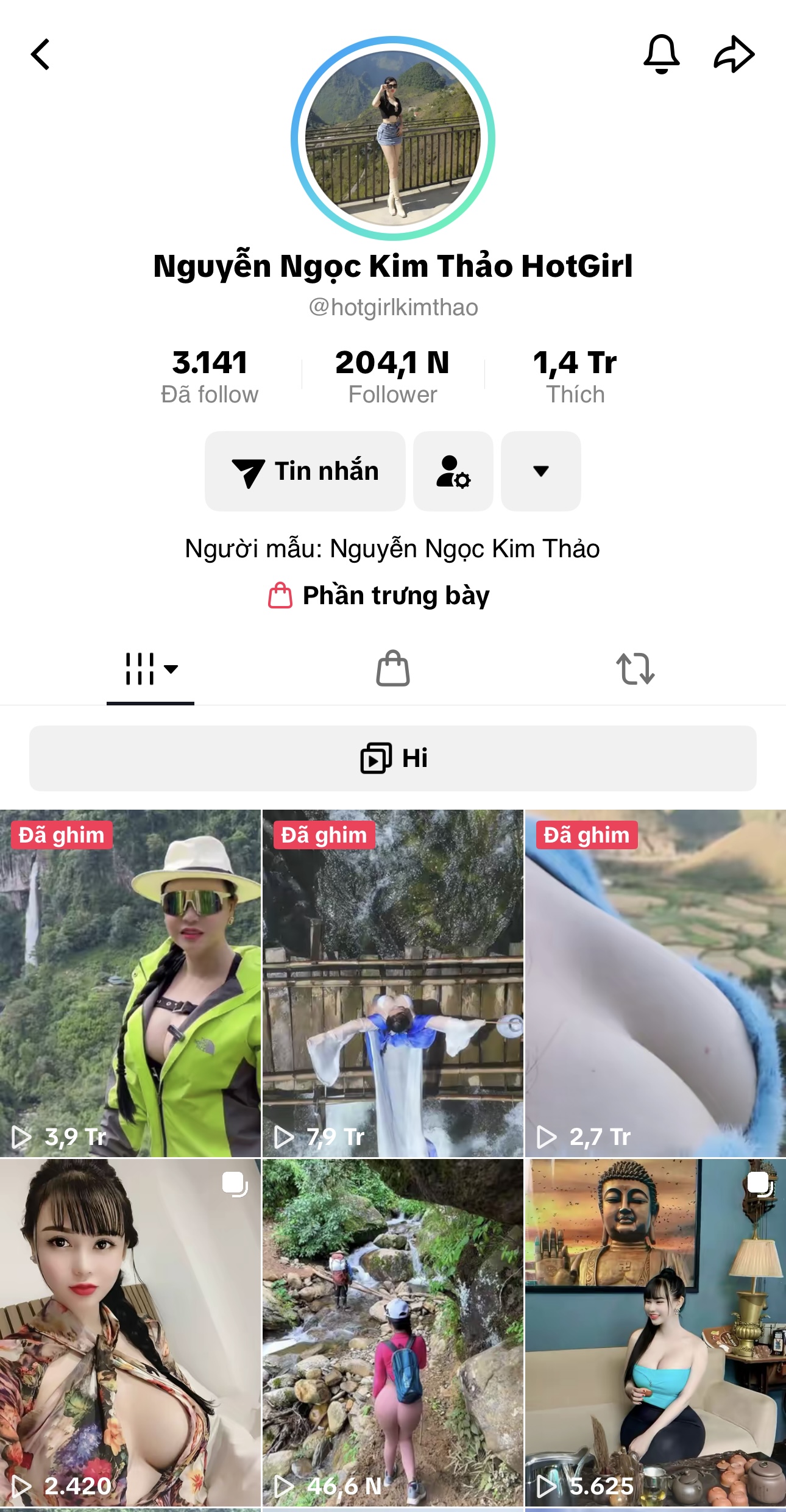Open the notifications bell
786x1512 pixels.
click(x=661, y=55)
